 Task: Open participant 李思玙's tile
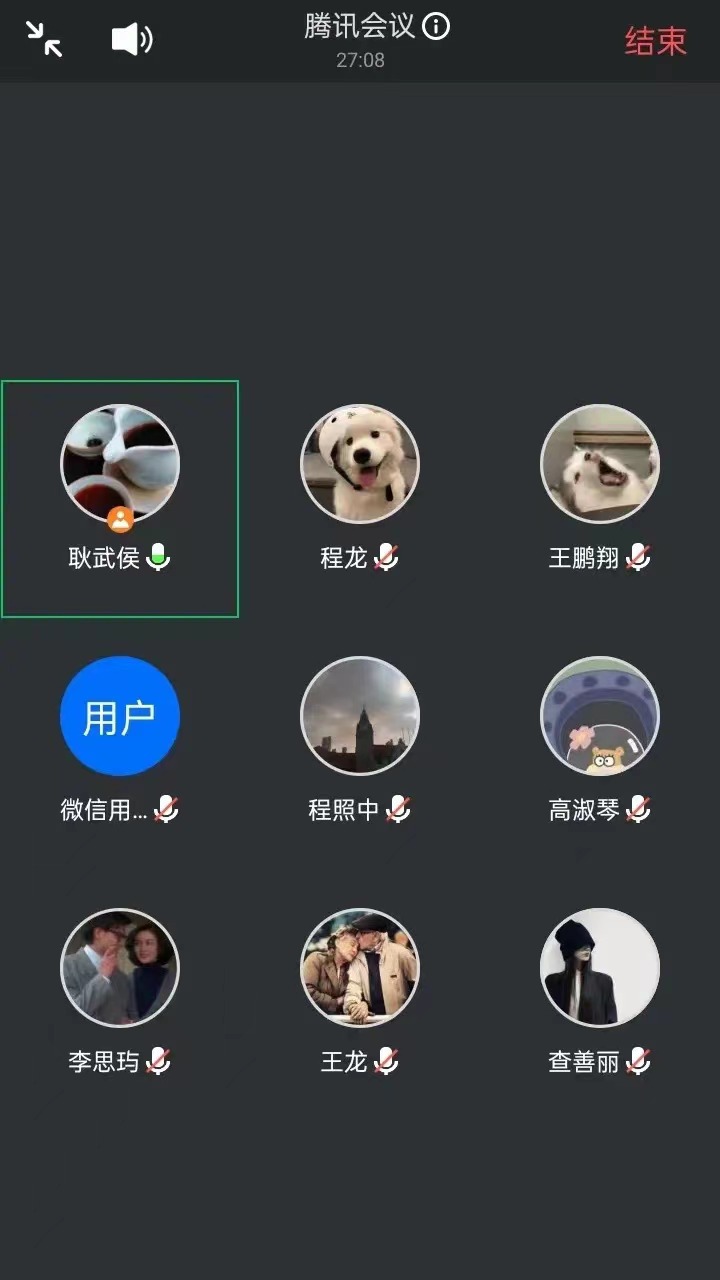120,968
